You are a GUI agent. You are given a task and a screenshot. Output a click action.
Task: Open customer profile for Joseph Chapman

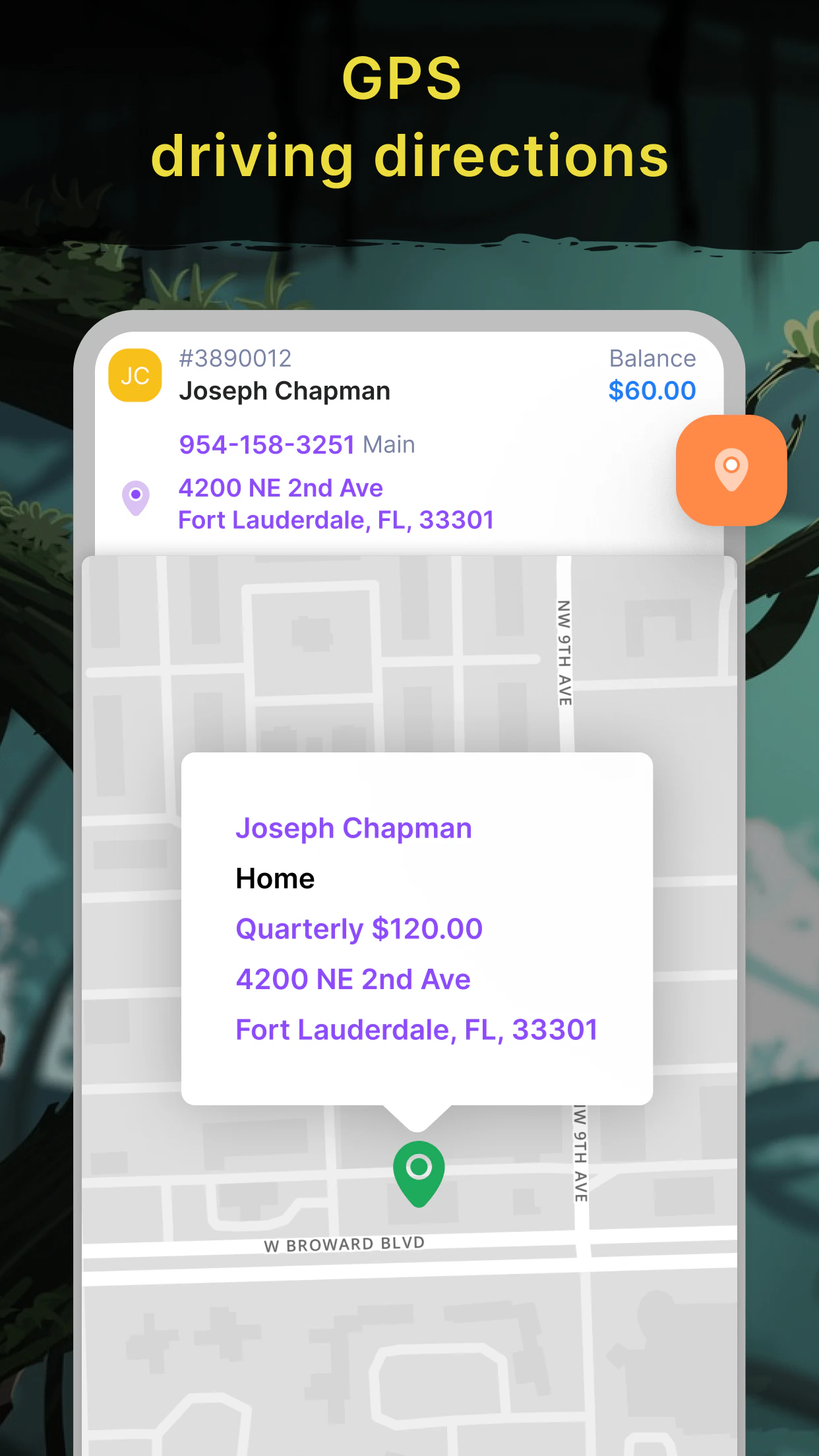pyautogui.click(x=285, y=390)
